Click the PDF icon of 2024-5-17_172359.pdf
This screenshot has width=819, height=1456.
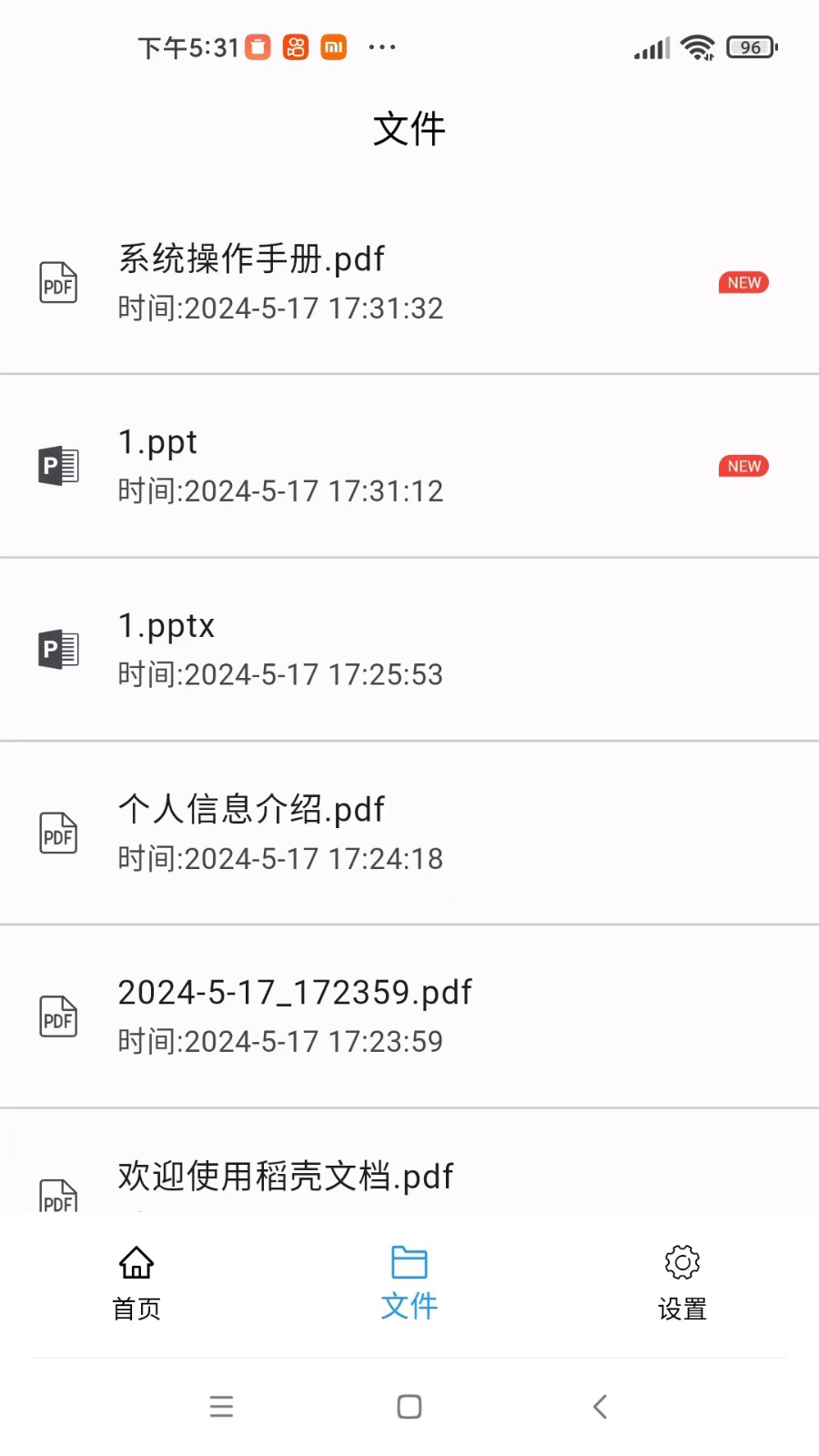57,1016
